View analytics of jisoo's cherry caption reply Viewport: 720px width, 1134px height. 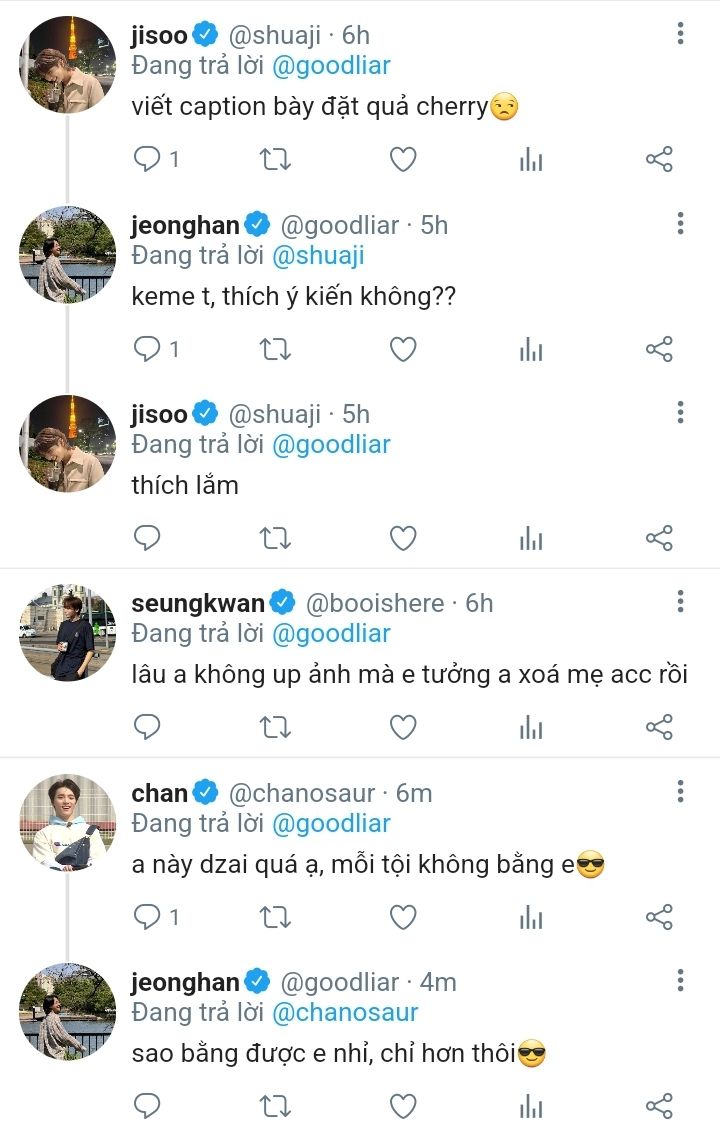click(x=531, y=159)
